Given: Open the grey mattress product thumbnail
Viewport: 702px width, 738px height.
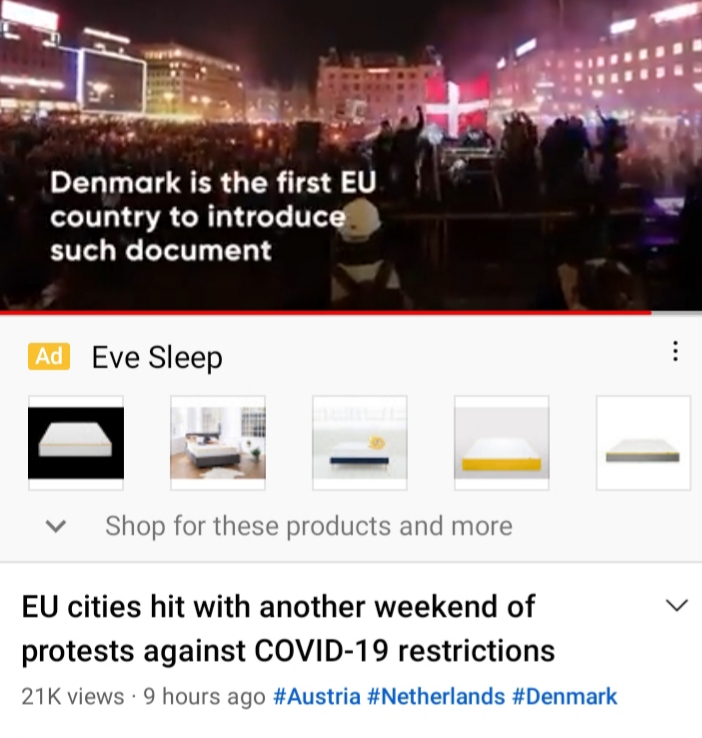Looking at the screenshot, I should (643, 443).
